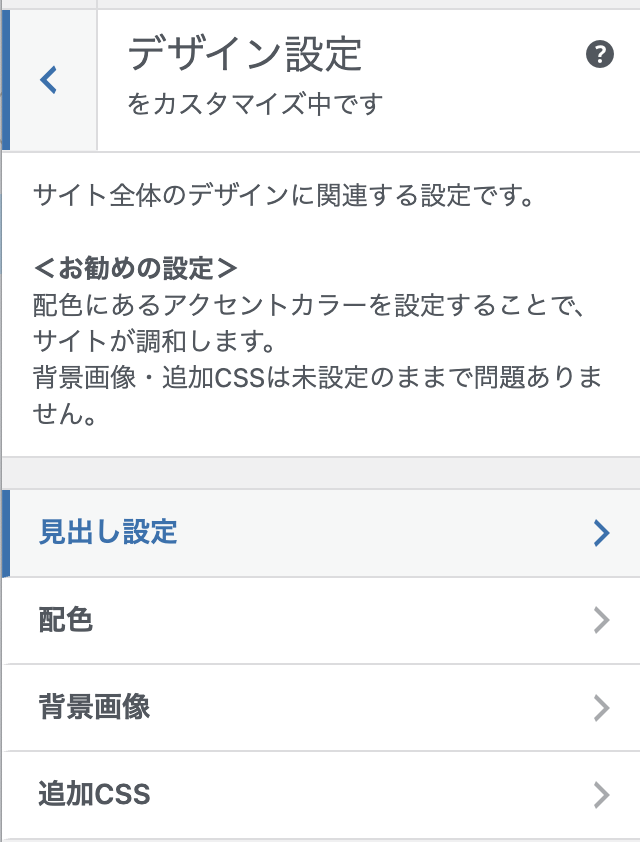Open 配色 settings
Screen dimensions: 640x842
pos(320,620)
